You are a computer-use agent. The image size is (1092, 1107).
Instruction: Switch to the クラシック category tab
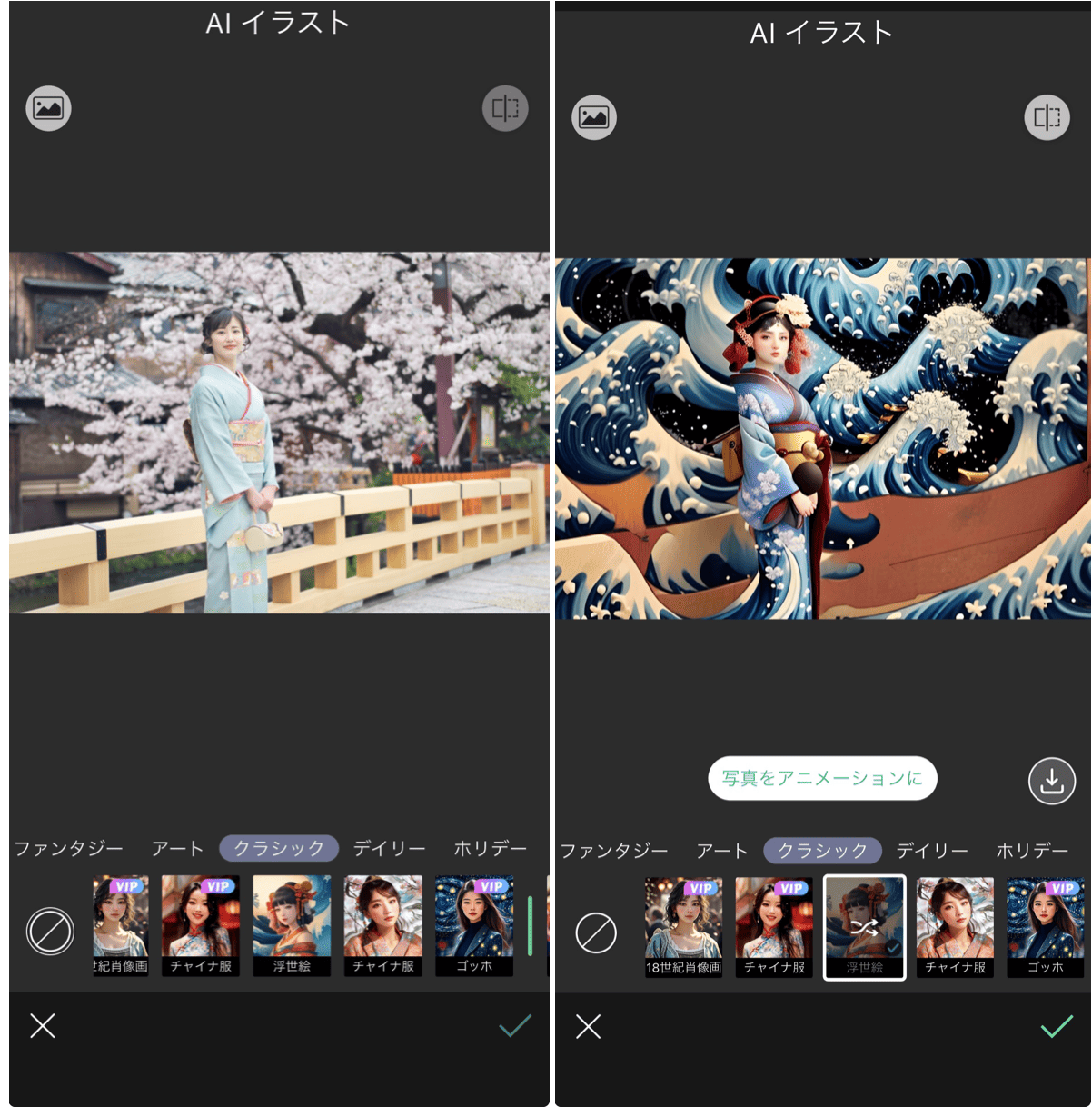[x=279, y=848]
